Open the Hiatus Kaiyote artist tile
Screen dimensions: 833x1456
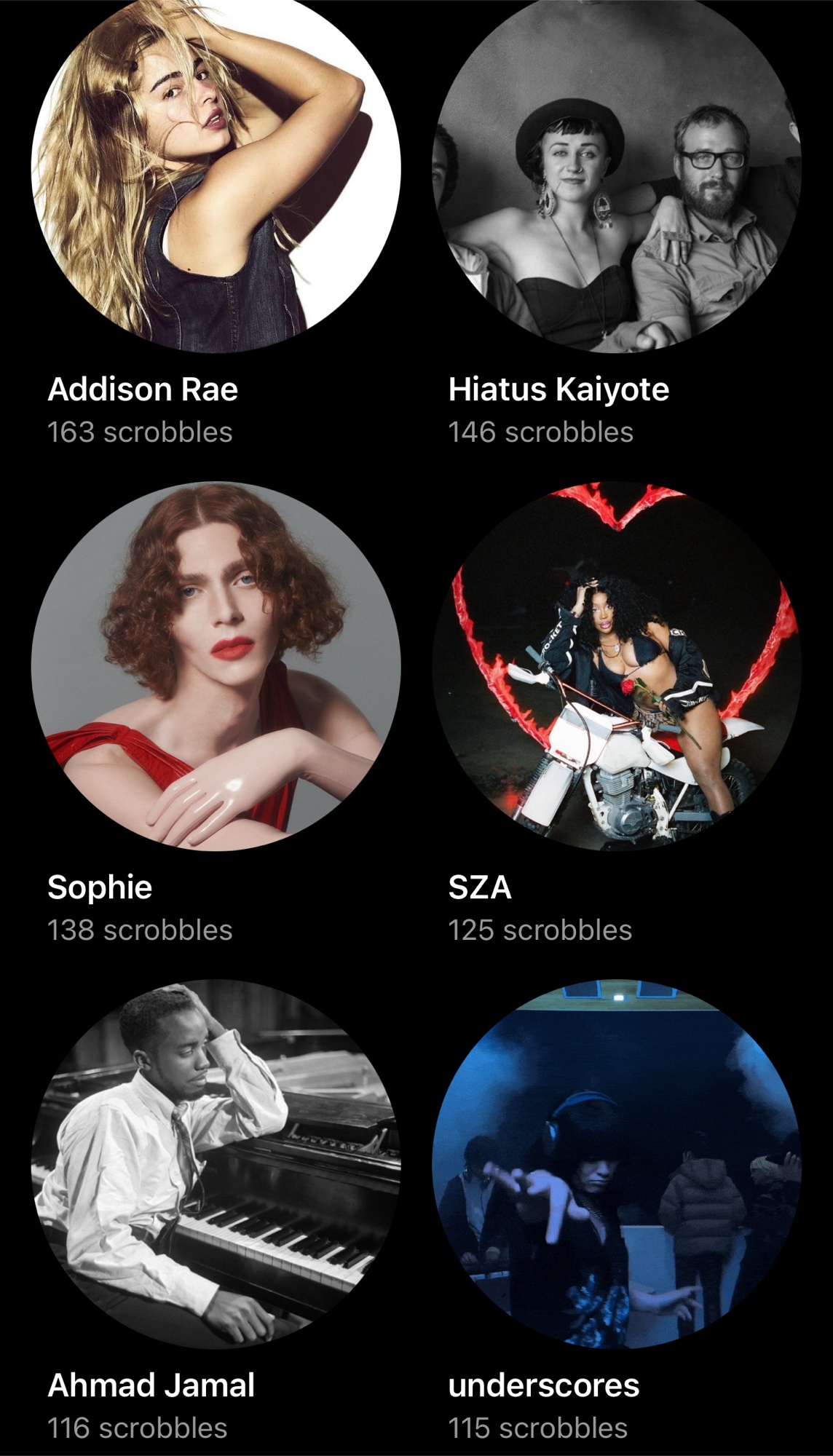616,175
